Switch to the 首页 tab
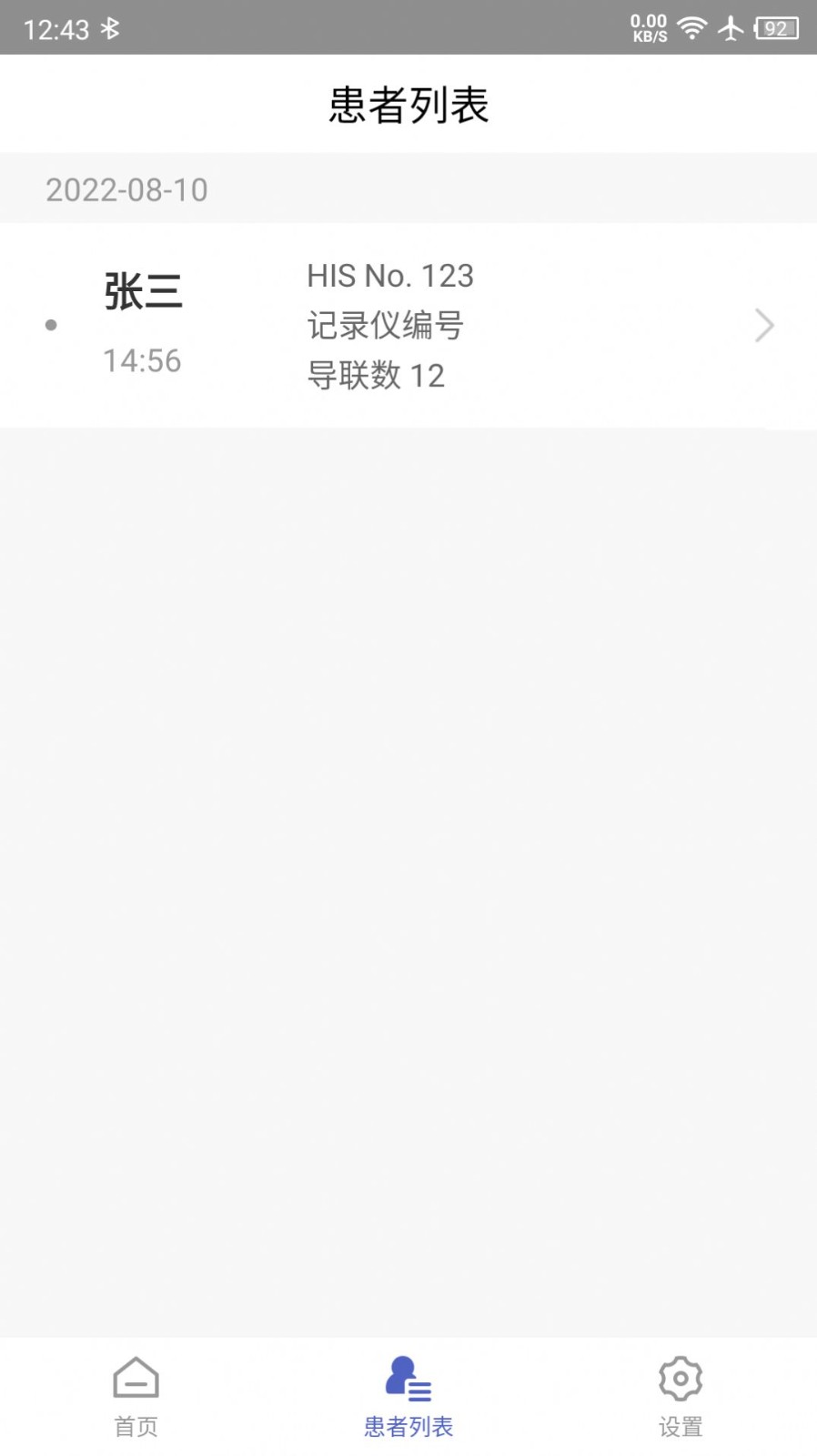The image size is (817, 1456). click(136, 1397)
